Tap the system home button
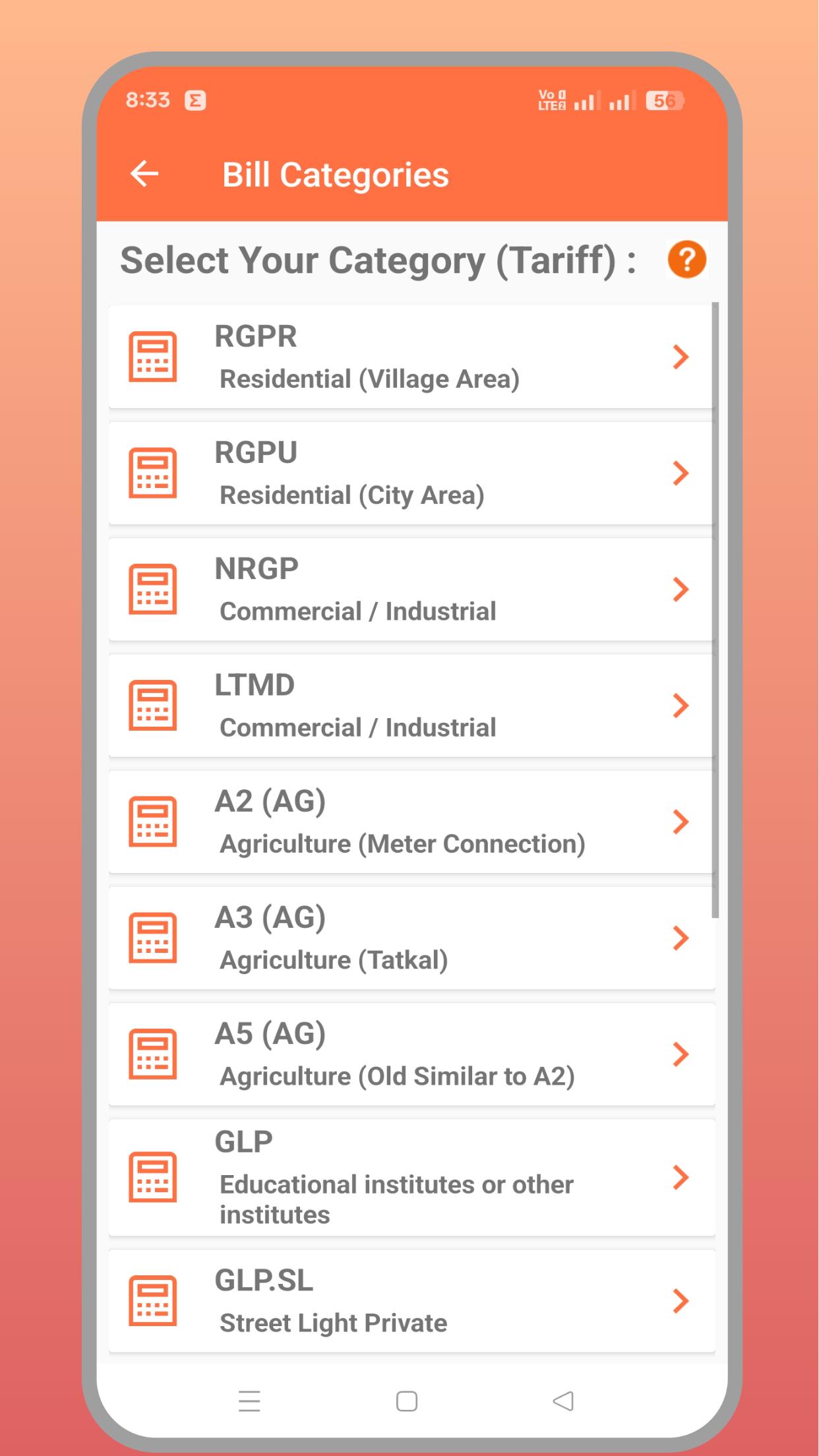819x1456 pixels. click(406, 1401)
